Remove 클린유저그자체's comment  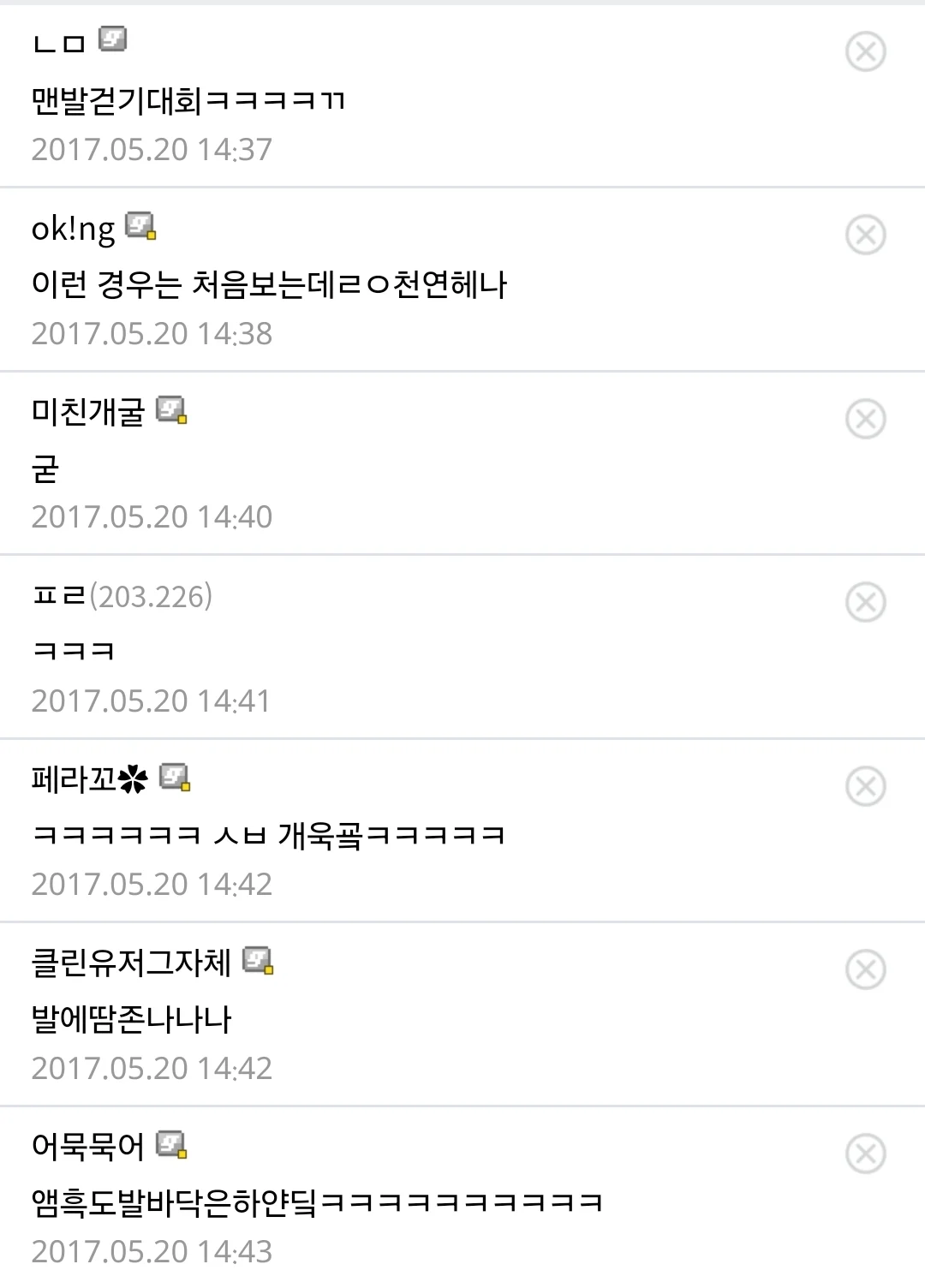point(865,970)
